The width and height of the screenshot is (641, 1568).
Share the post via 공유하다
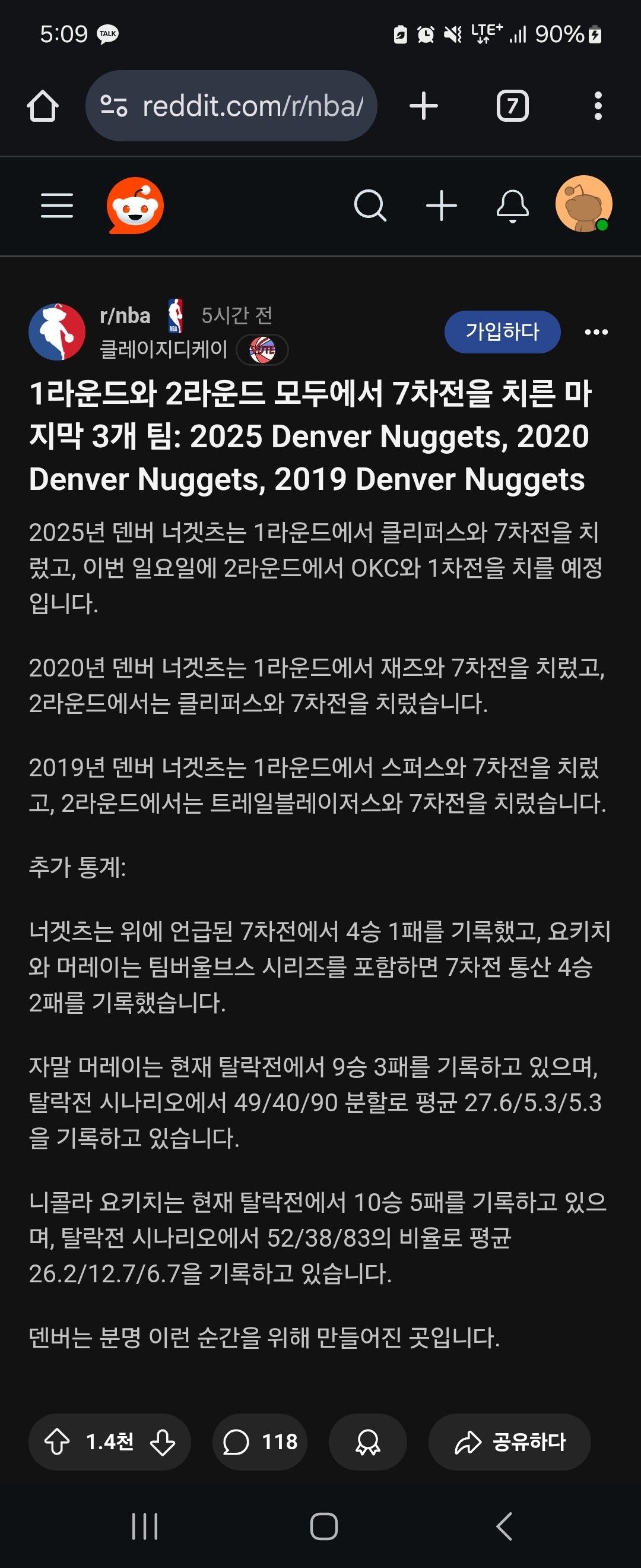point(510,1442)
